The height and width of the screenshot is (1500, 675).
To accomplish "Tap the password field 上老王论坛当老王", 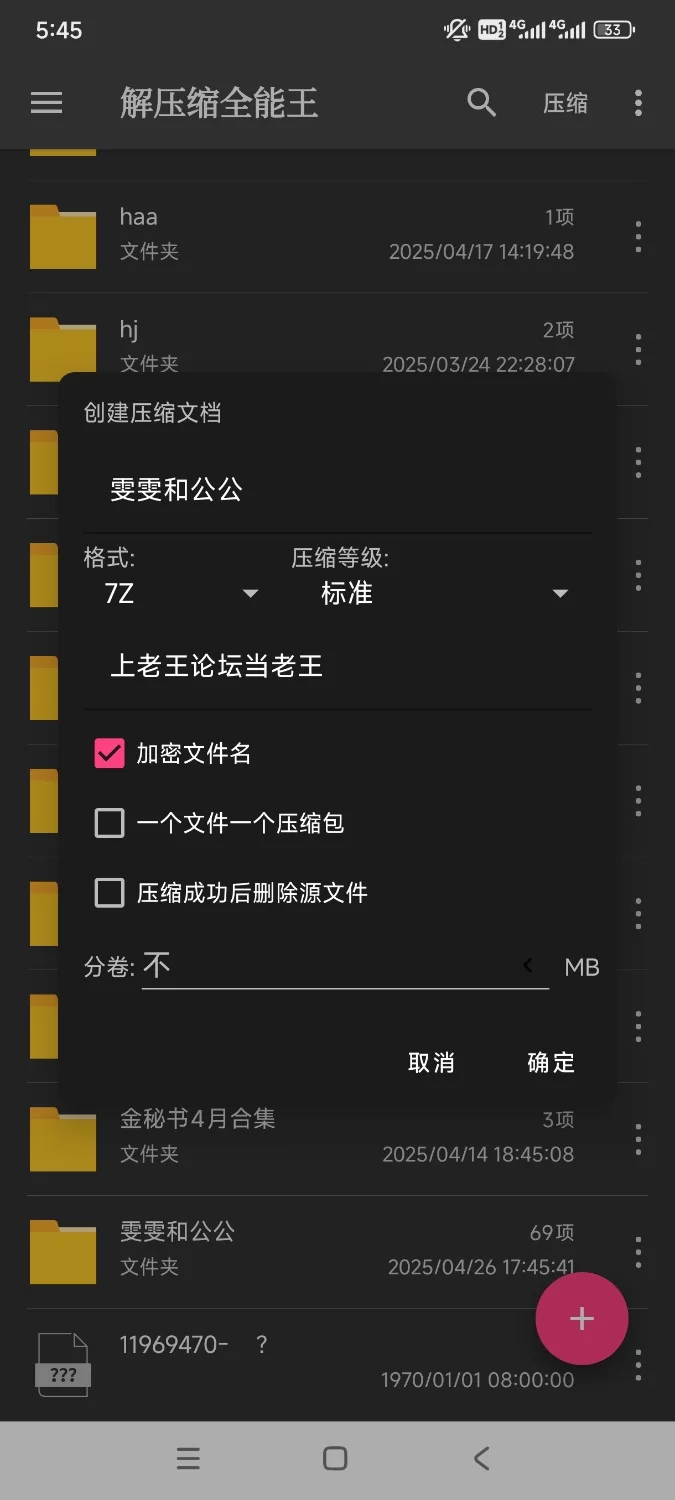I will pos(337,666).
